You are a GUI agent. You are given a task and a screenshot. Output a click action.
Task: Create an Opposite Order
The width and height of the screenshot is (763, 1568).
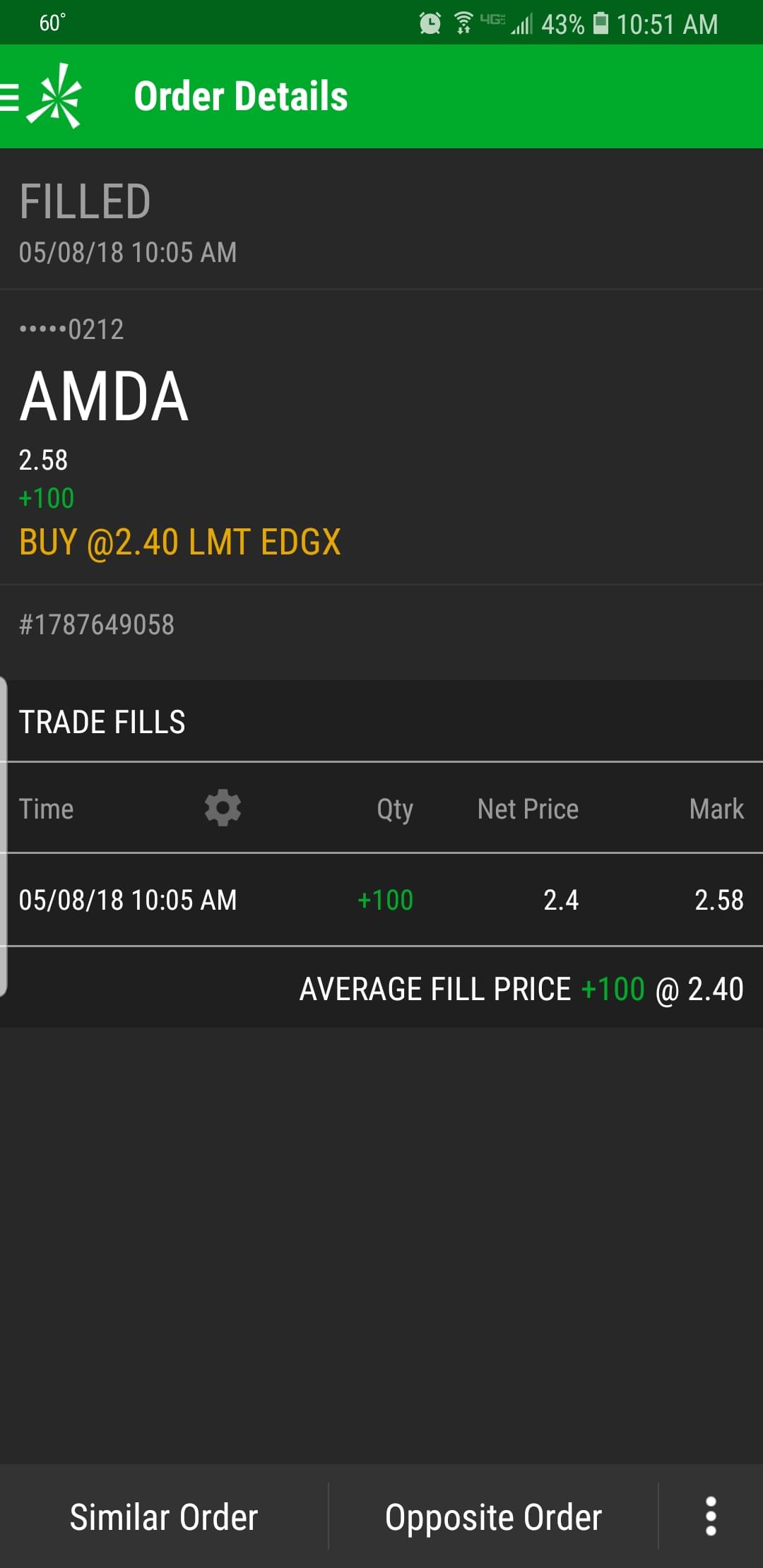[x=493, y=1517]
